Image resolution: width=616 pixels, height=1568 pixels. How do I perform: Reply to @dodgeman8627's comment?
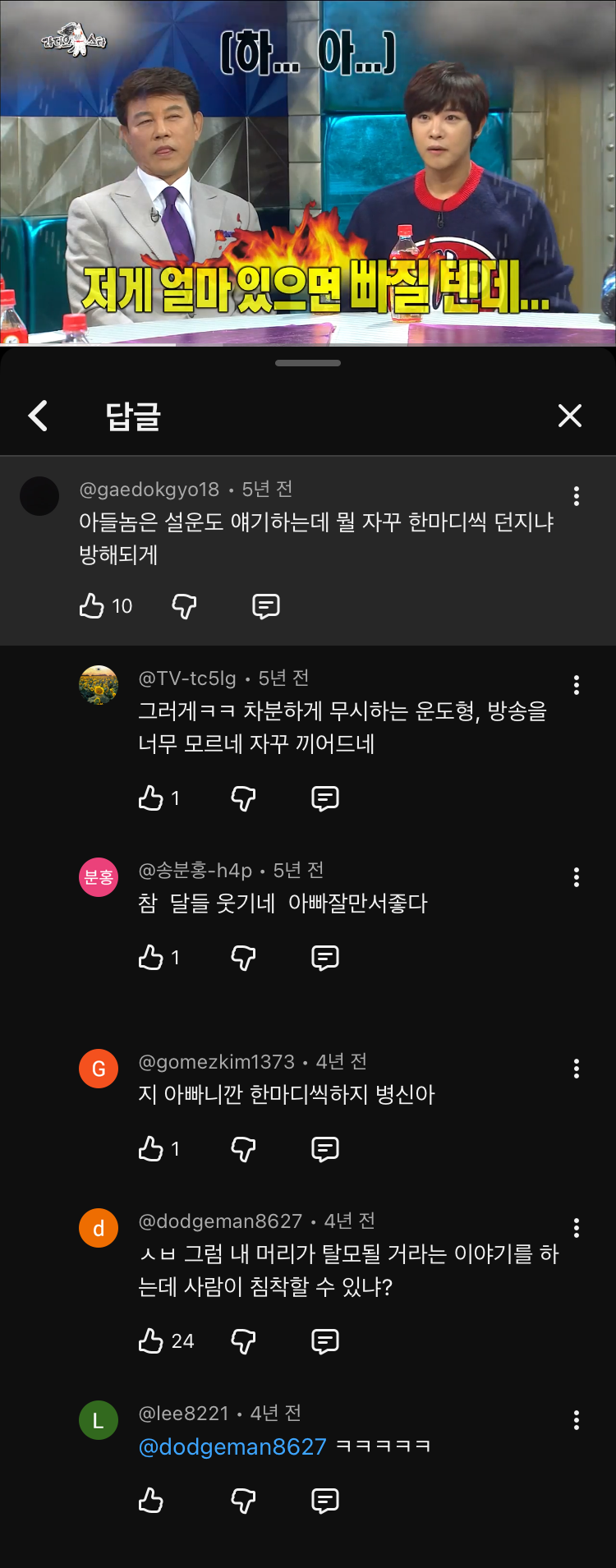[325, 1340]
